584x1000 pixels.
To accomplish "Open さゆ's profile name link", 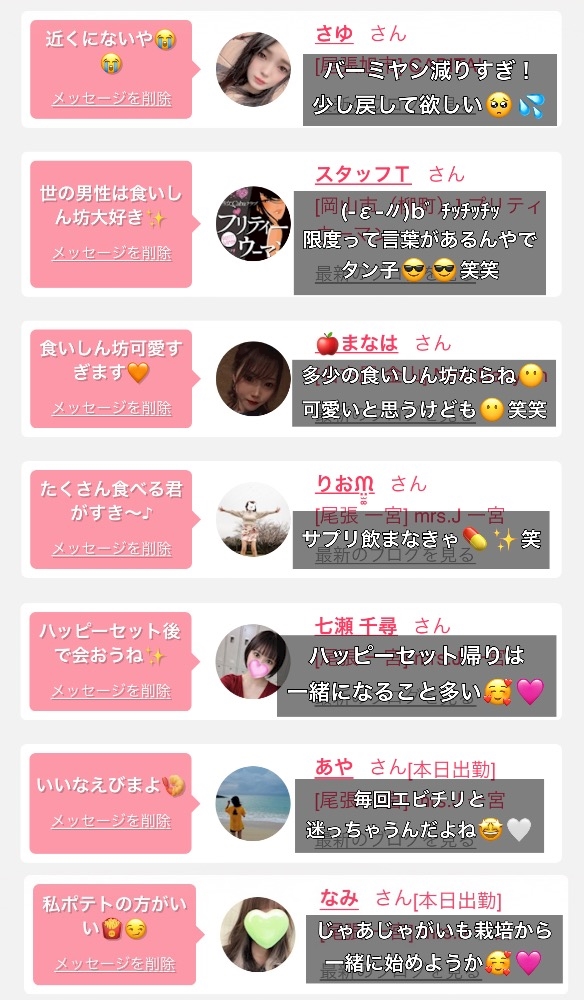I will pyautogui.click(x=334, y=33).
